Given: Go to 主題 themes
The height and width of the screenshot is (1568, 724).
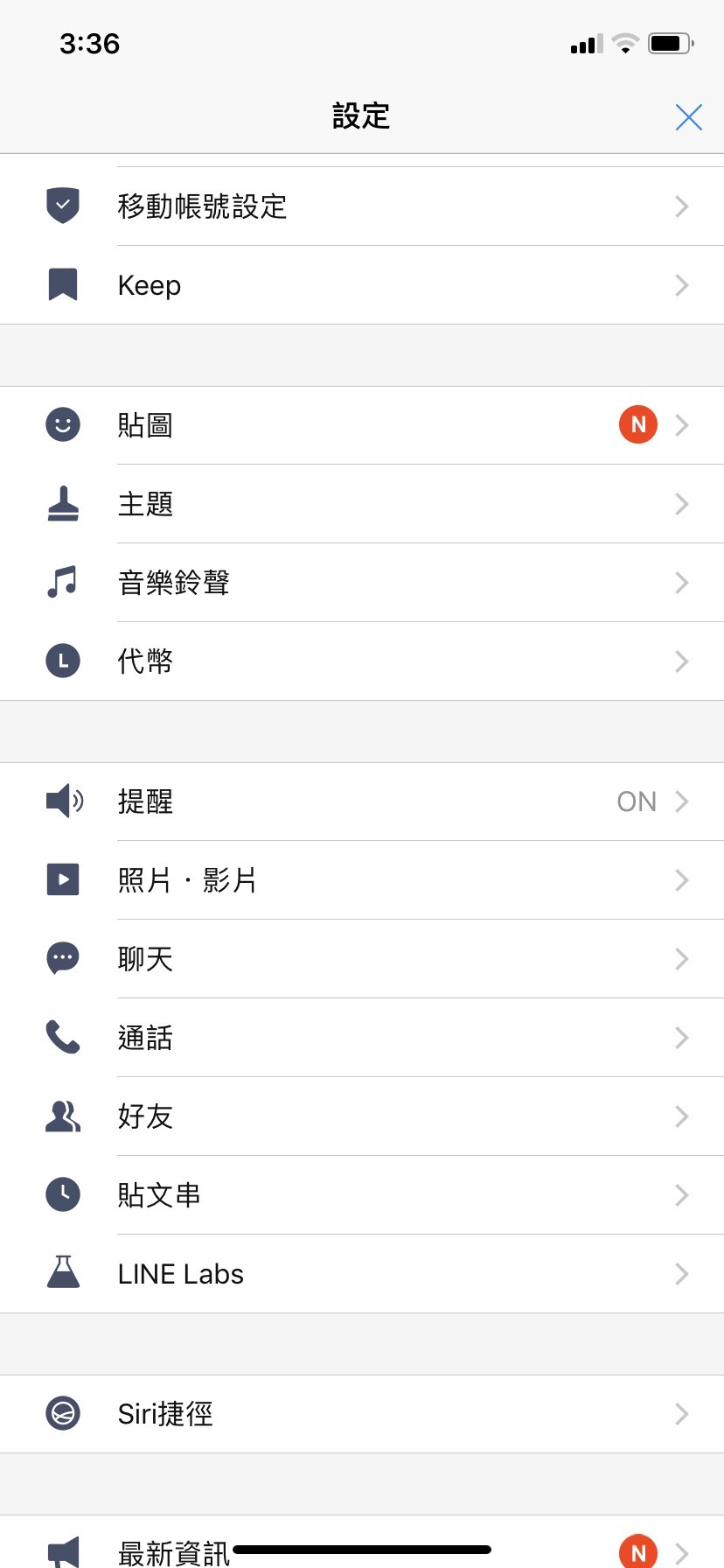Looking at the screenshot, I should [362, 504].
